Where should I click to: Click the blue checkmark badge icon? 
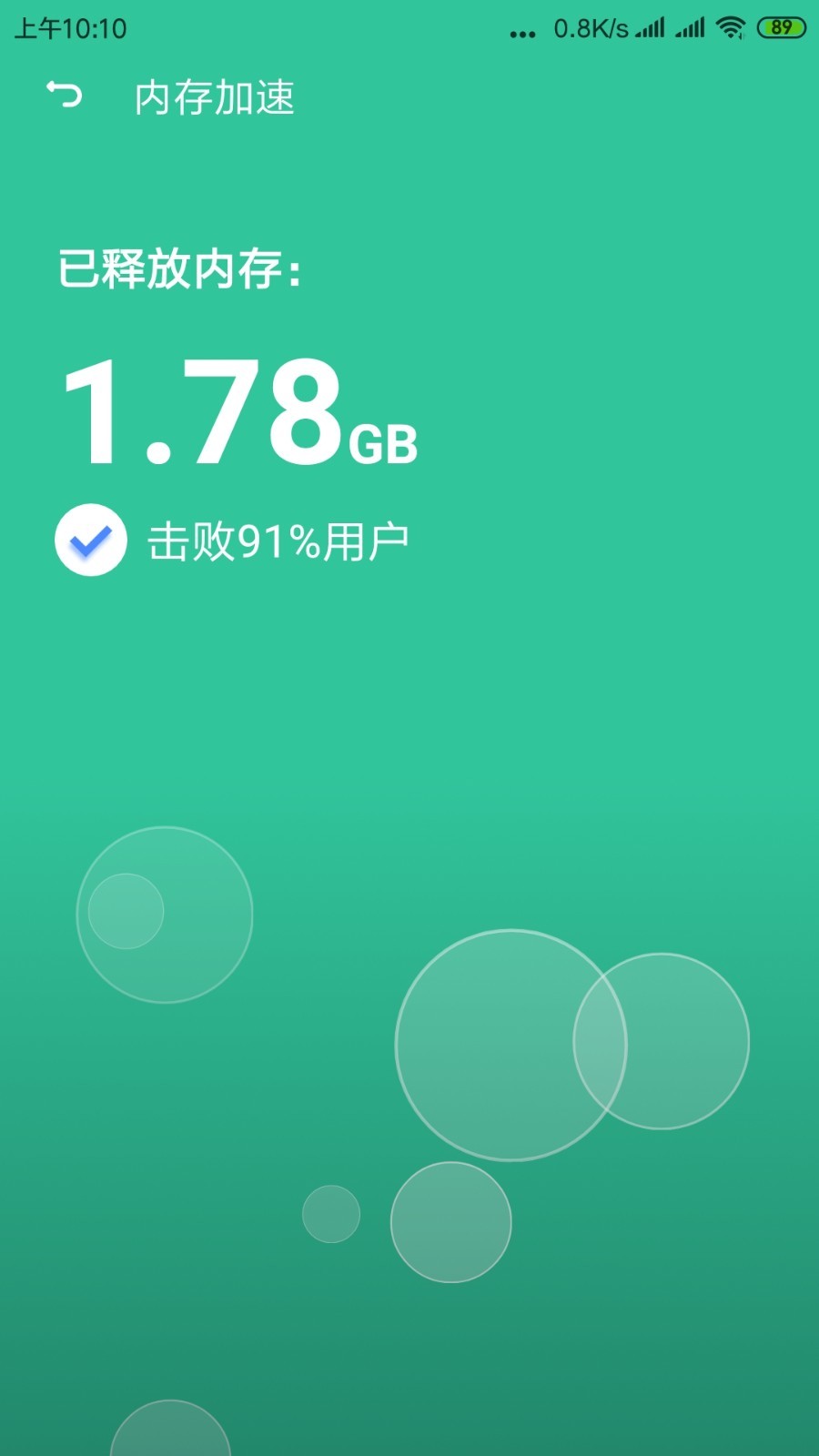[91, 539]
